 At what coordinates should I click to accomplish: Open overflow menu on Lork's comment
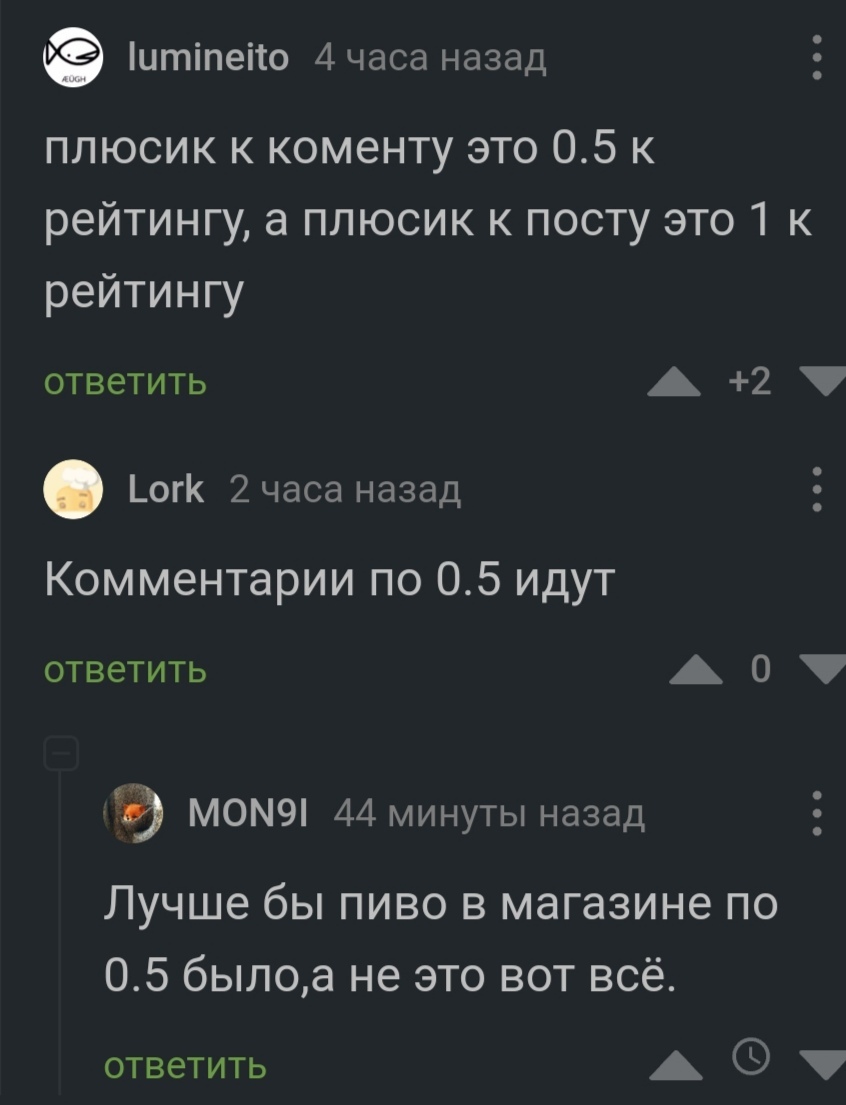point(817,490)
